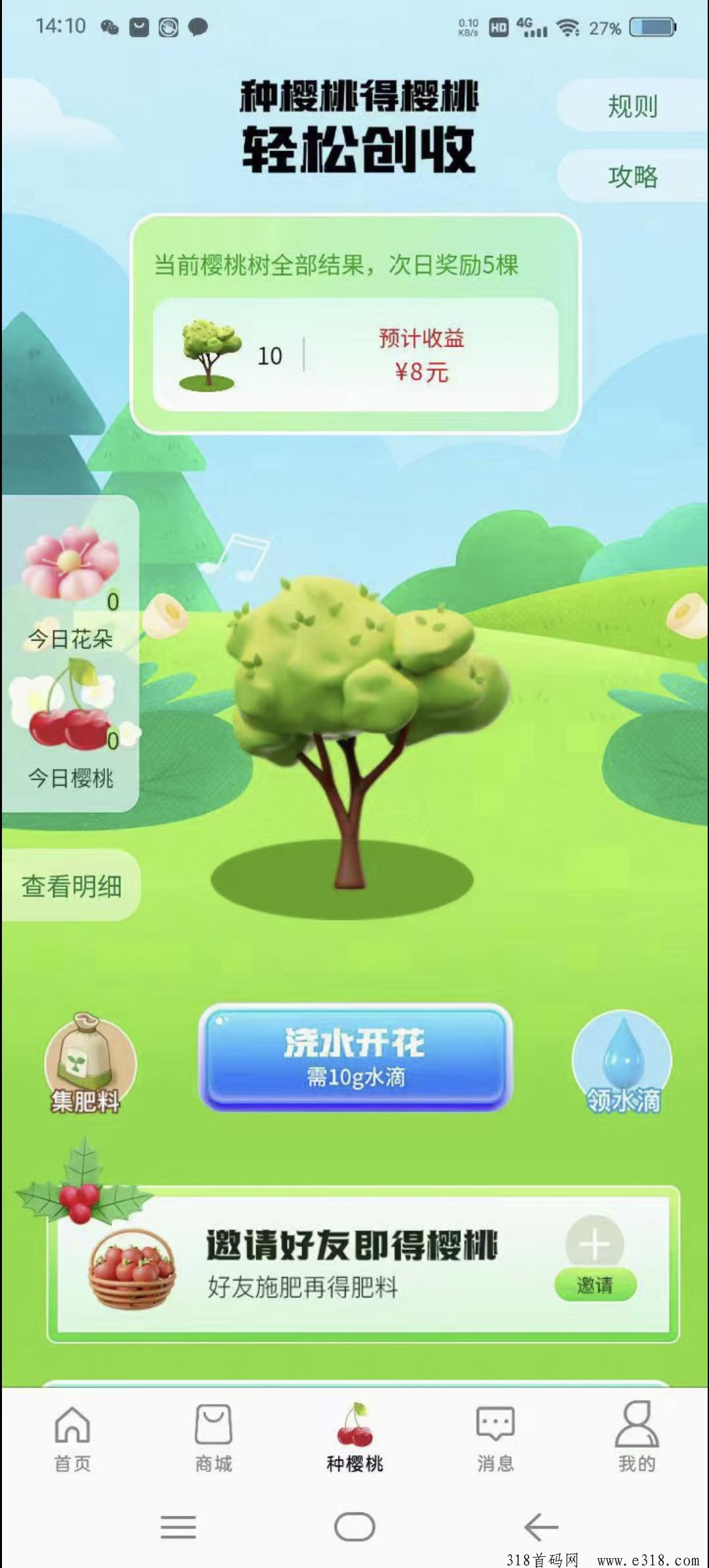This screenshot has width=709, height=1568.
Task: Go to the 我的 profile tab
Action: click(636, 1438)
